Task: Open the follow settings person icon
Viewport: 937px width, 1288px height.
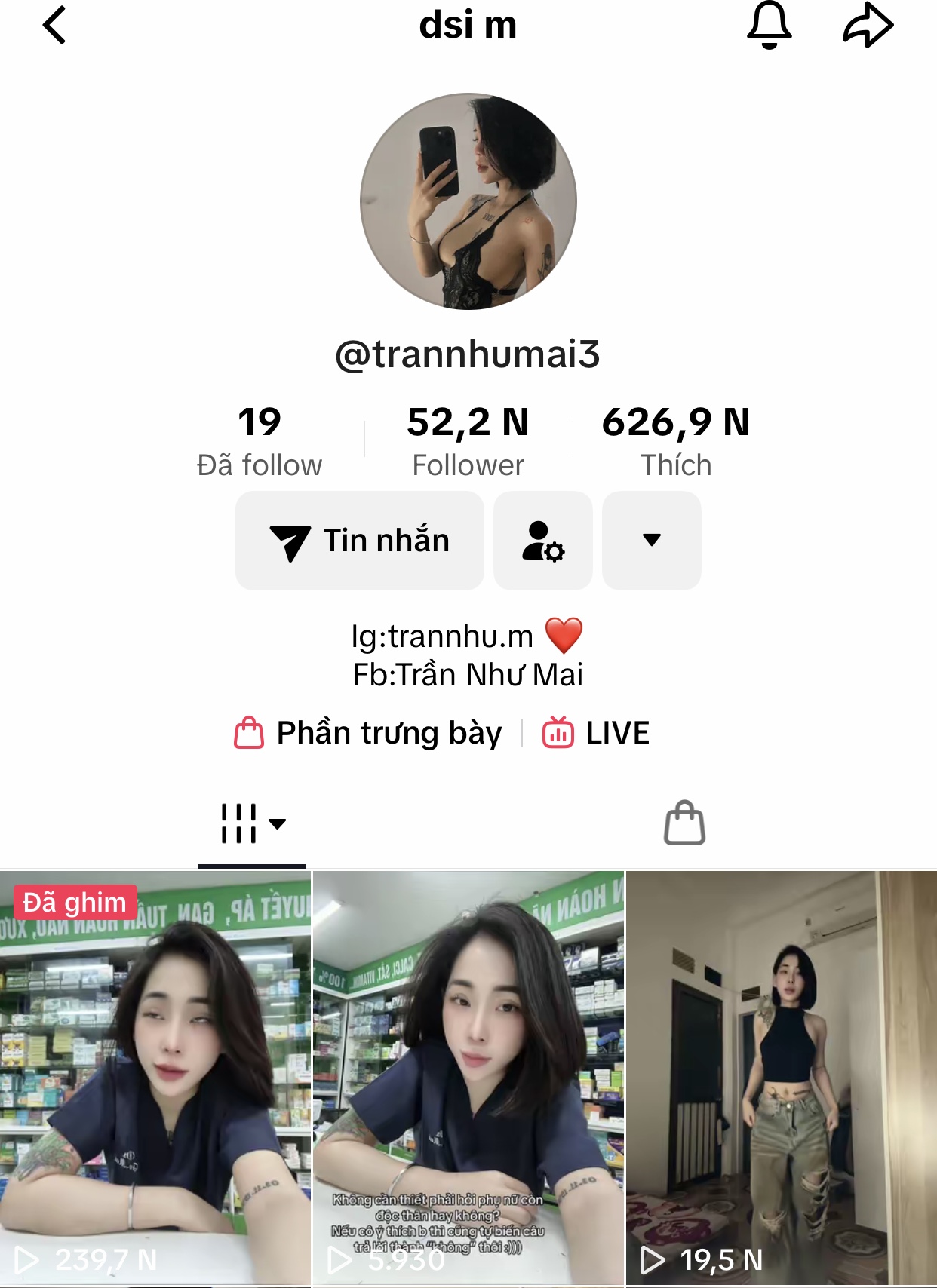Action: [543, 541]
